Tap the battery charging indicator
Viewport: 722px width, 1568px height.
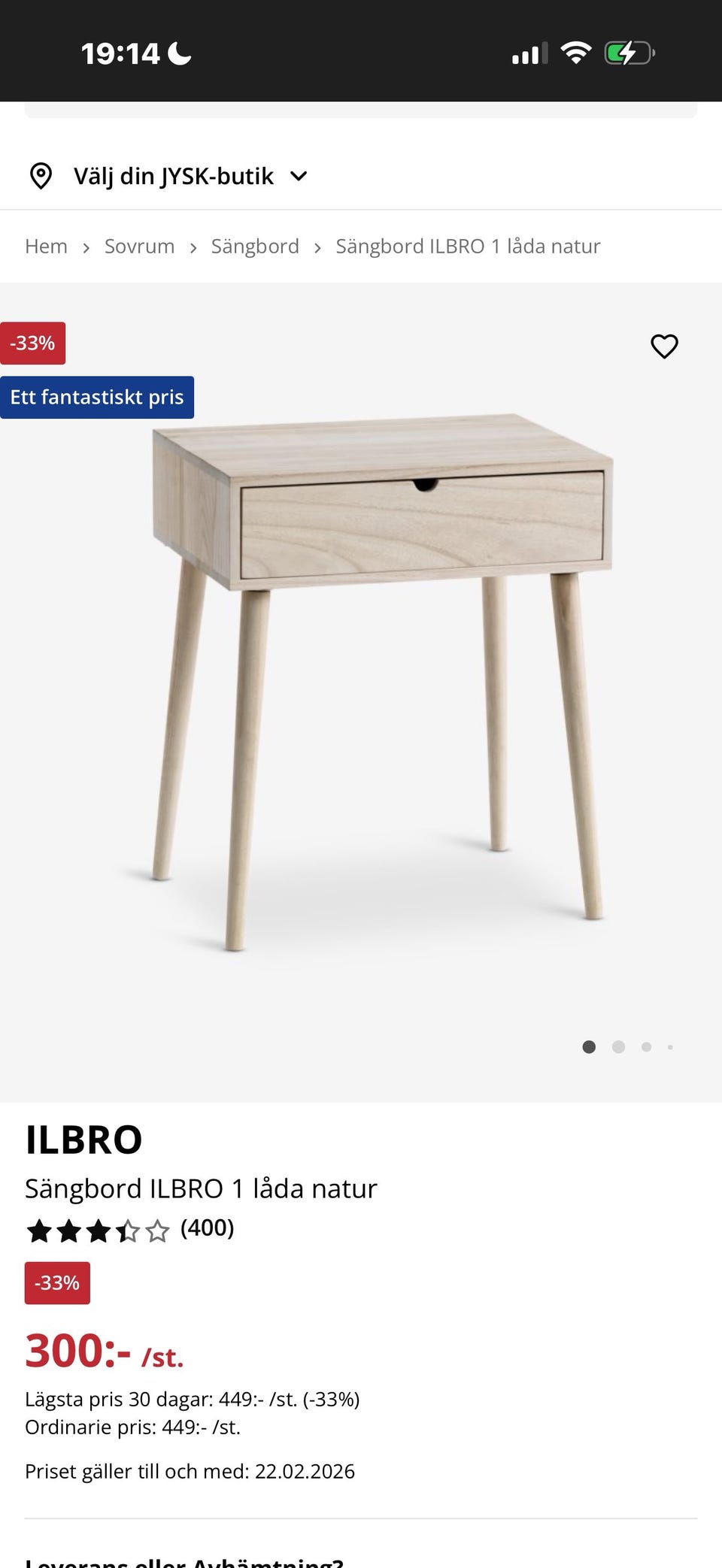tap(629, 53)
